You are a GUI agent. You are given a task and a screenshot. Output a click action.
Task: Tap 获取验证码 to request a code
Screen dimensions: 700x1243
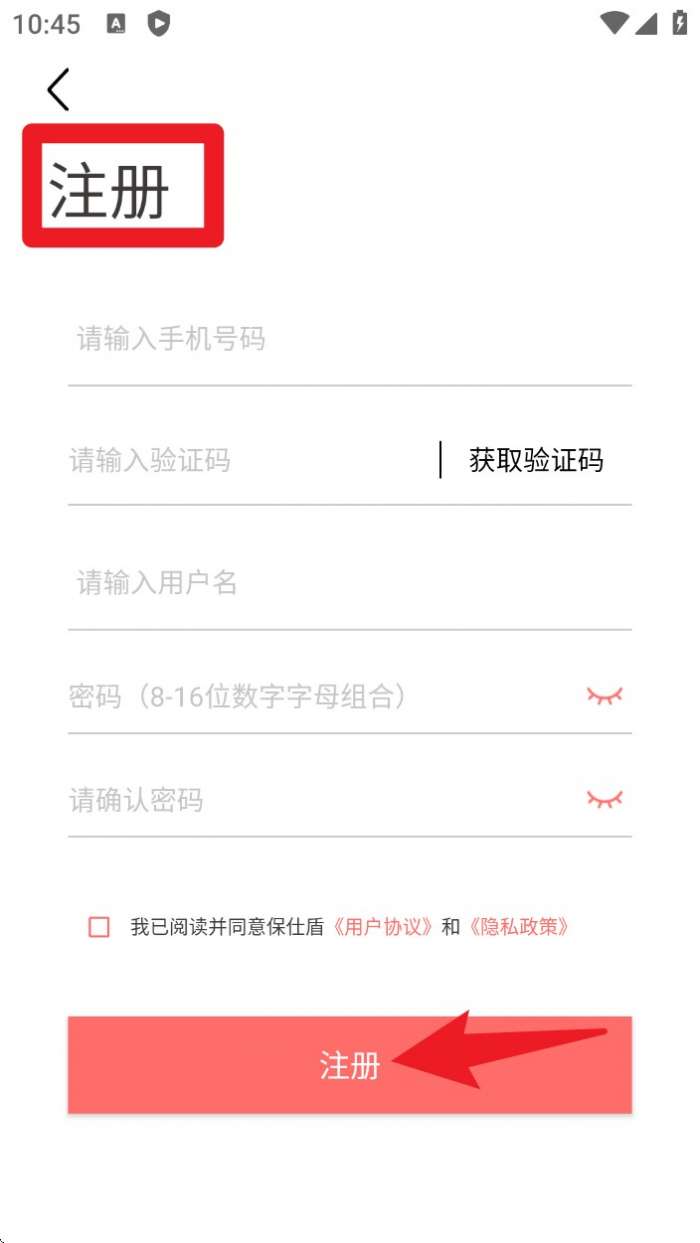tap(536, 461)
